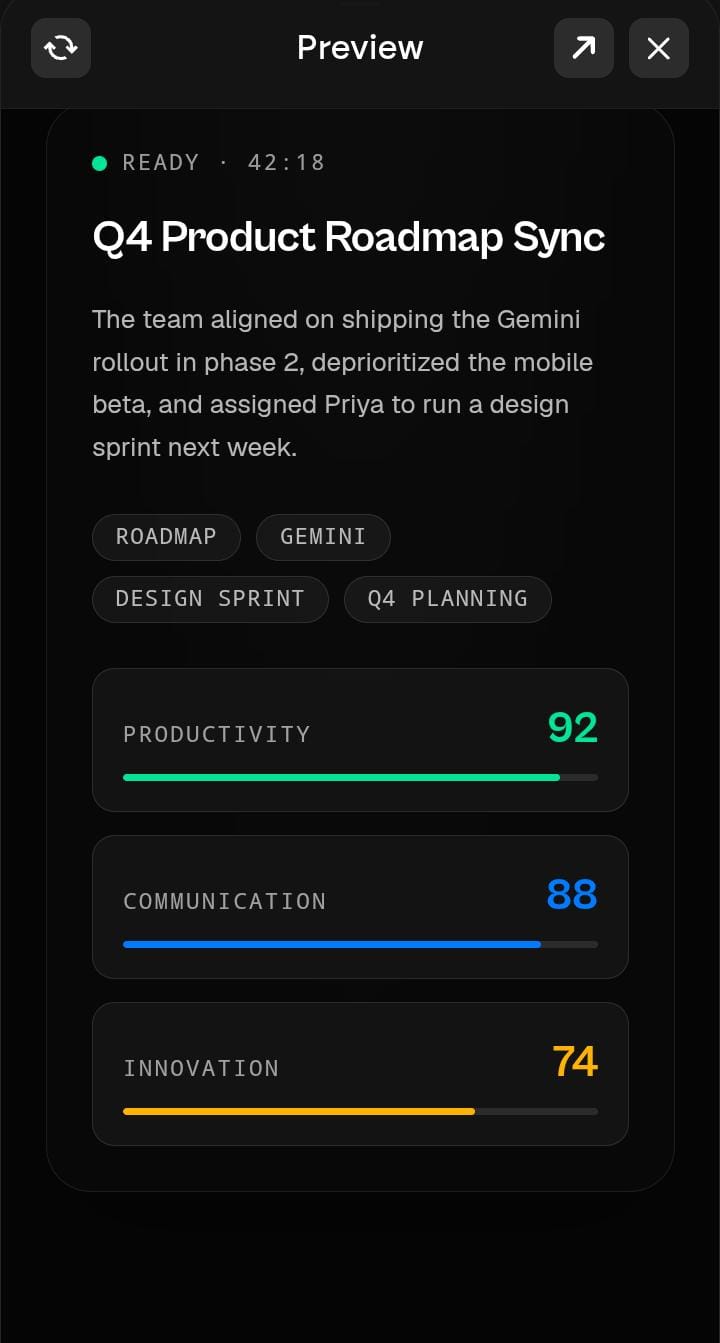Select the GEMINI tag chip
This screenshot has width=720, height=1343.
323,537
